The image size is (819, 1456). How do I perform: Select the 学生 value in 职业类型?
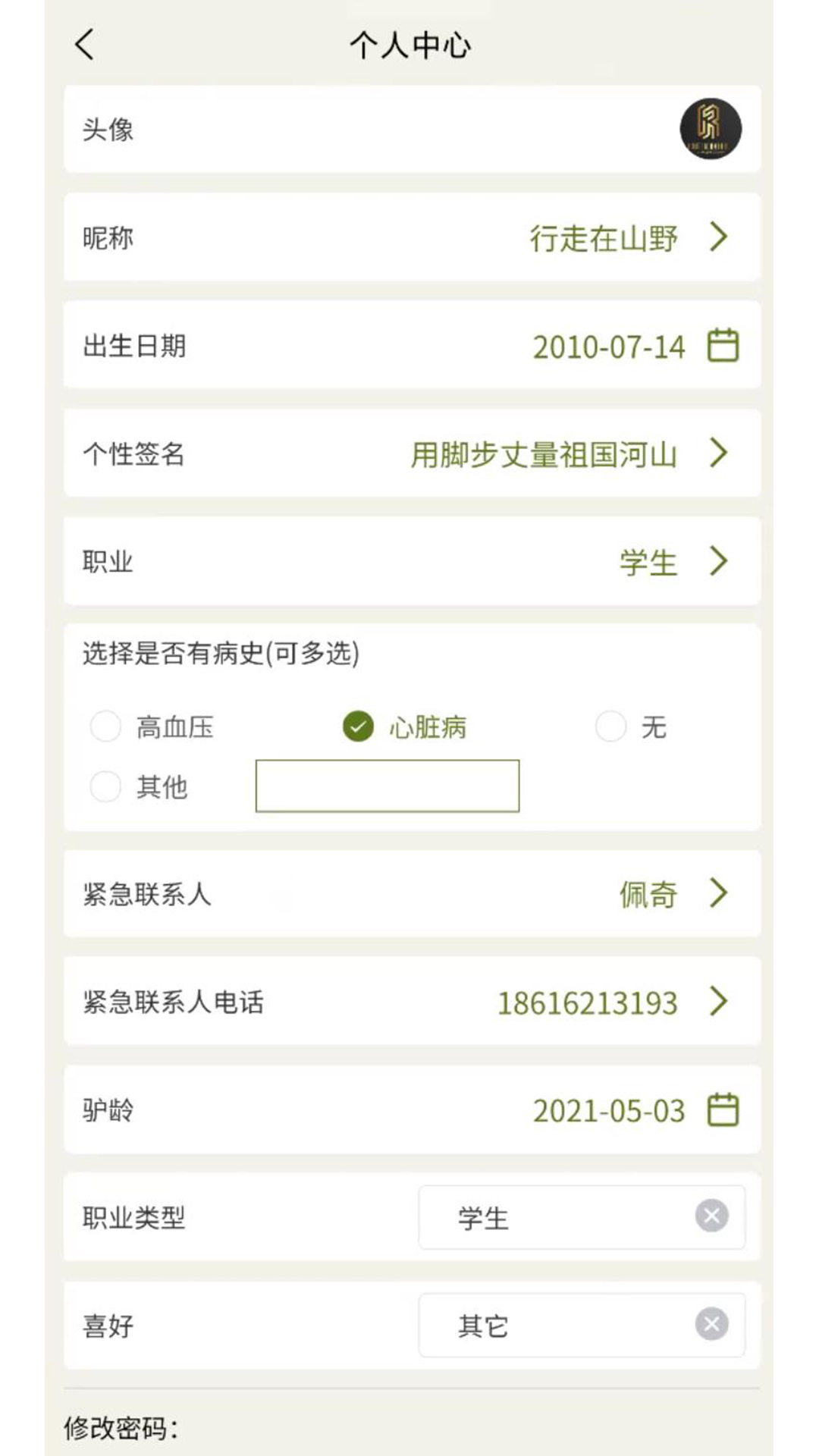481,1216
